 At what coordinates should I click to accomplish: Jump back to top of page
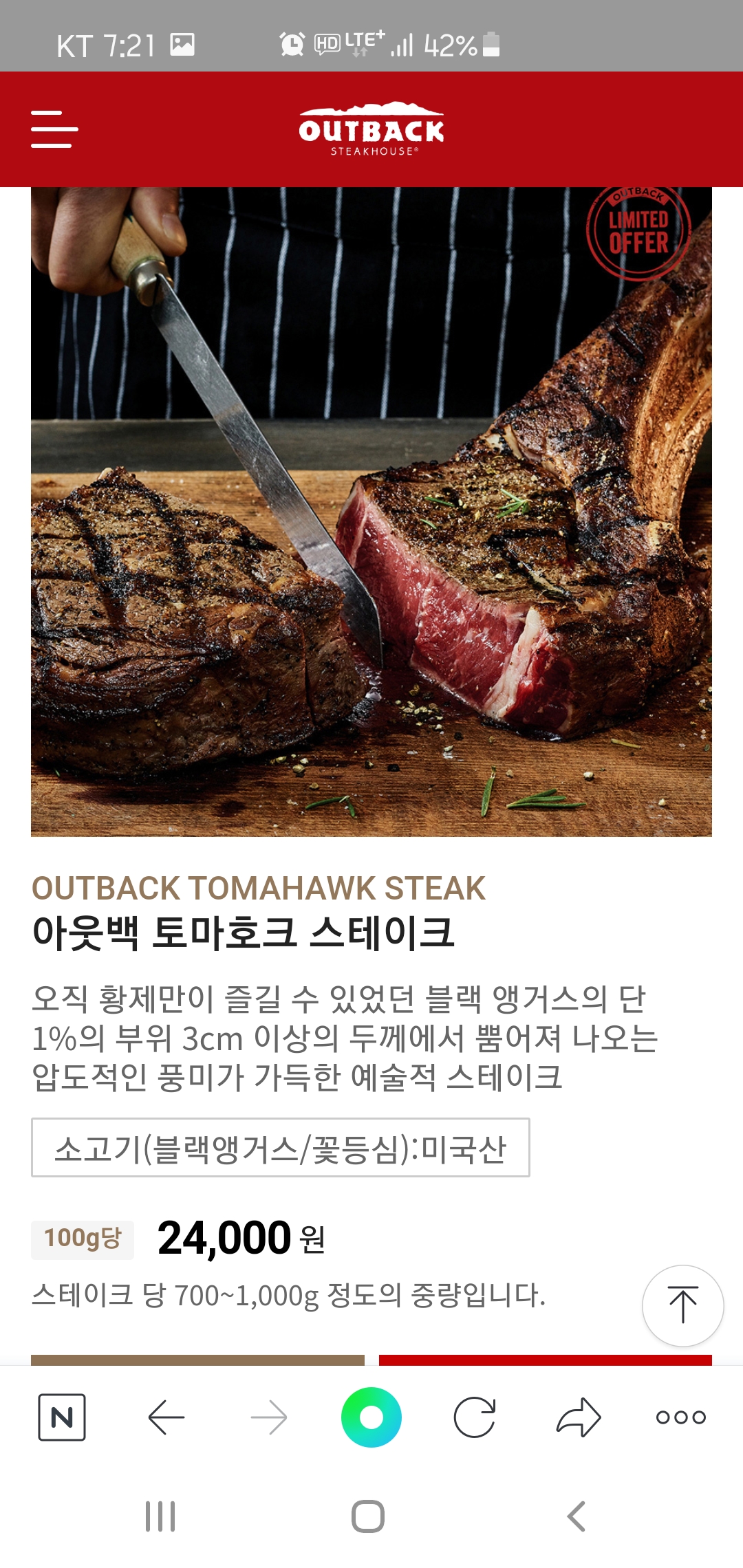click(x=682, y=1305)
